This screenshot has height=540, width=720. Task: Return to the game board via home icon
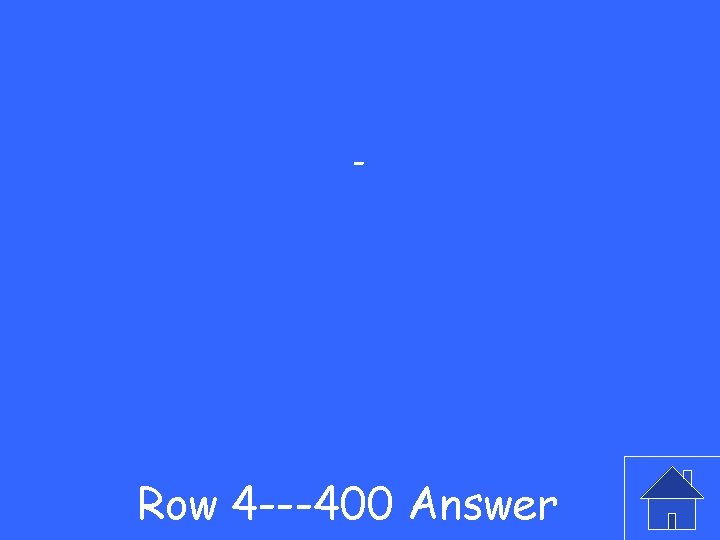pos(672,498)
